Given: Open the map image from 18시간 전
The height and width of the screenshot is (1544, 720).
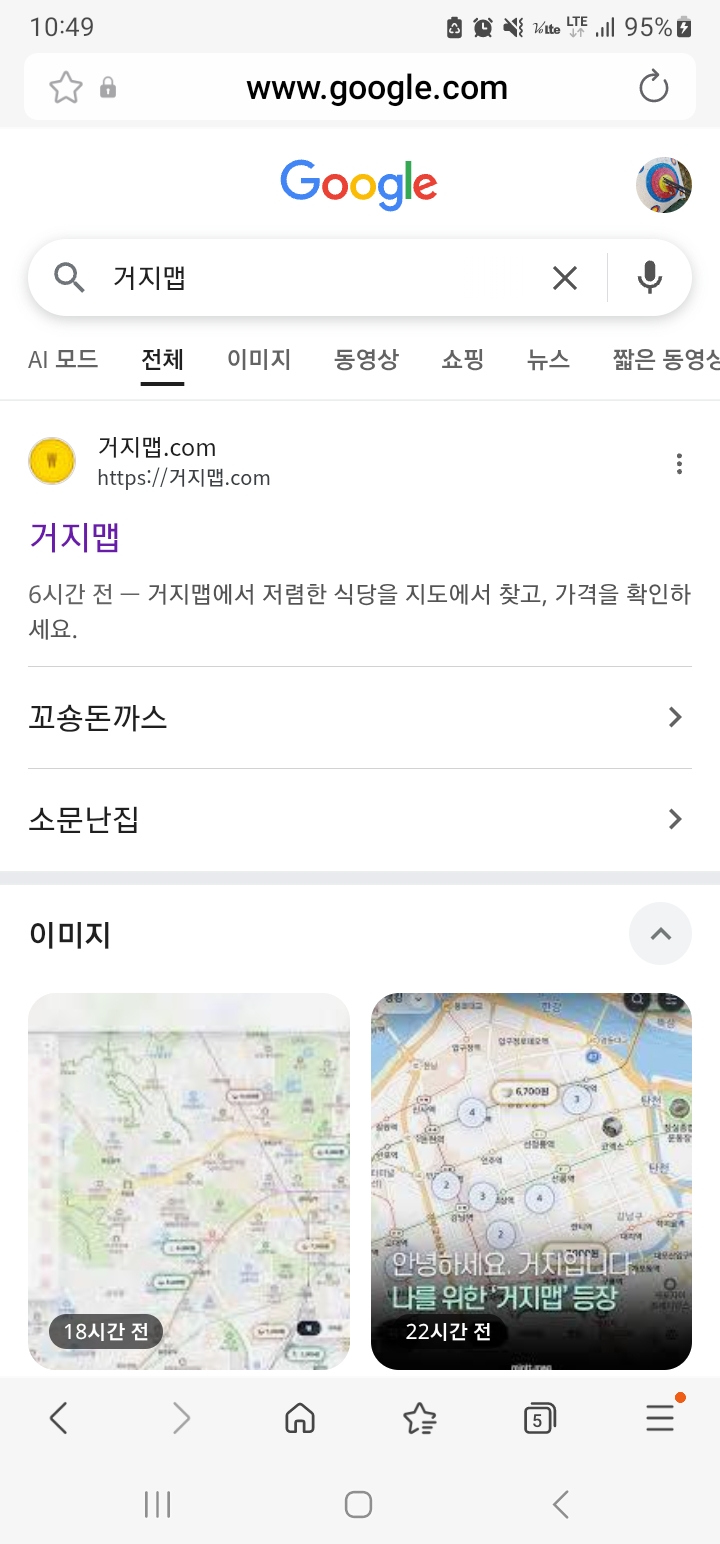Looking at the screenshot, I should pos(189,1180).
